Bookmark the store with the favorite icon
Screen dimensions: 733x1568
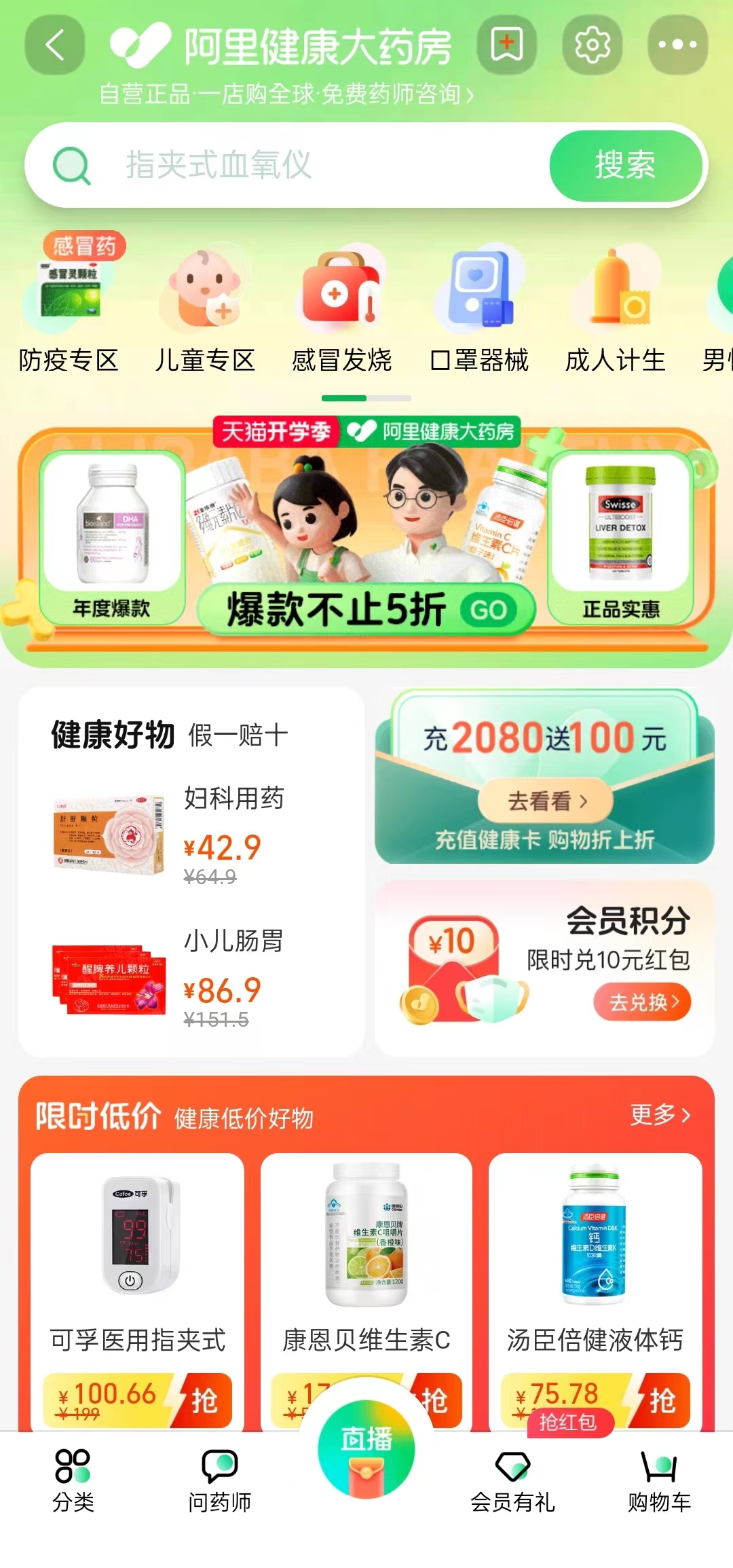point(506,45)
